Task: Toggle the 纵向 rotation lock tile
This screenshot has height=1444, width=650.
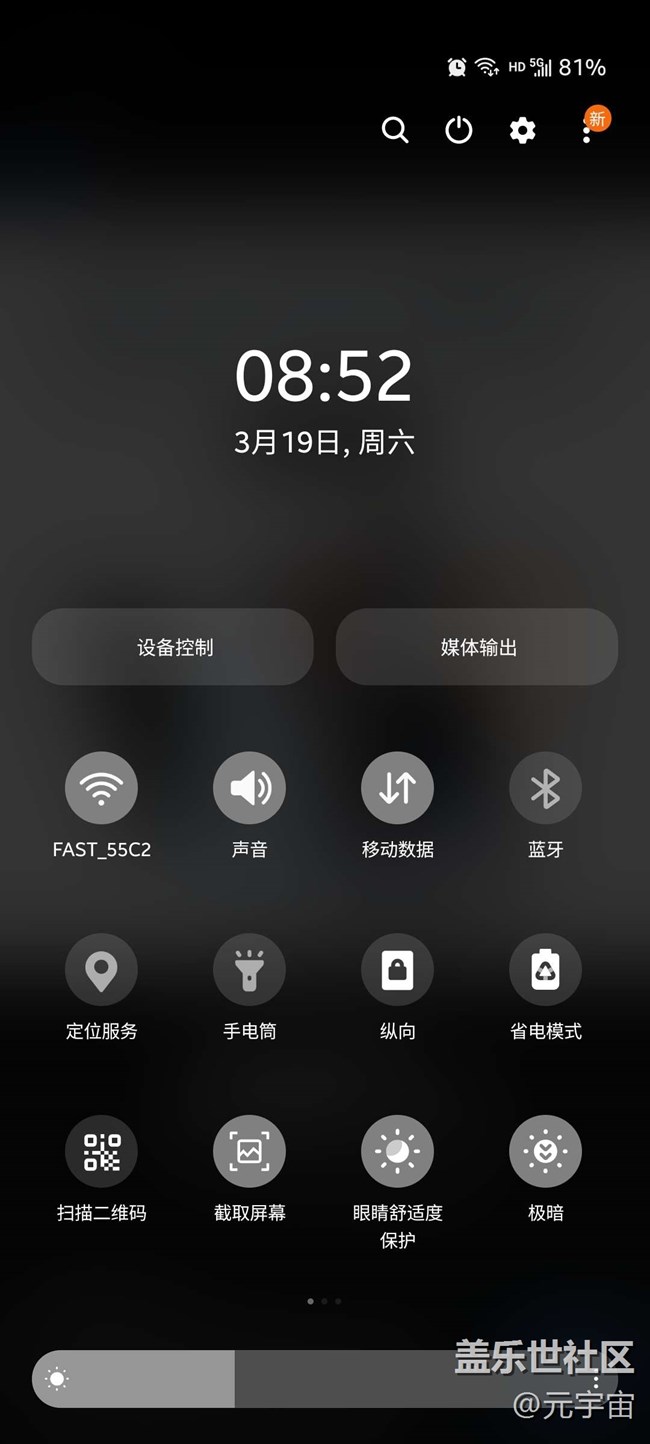Action: click(397, 970)
